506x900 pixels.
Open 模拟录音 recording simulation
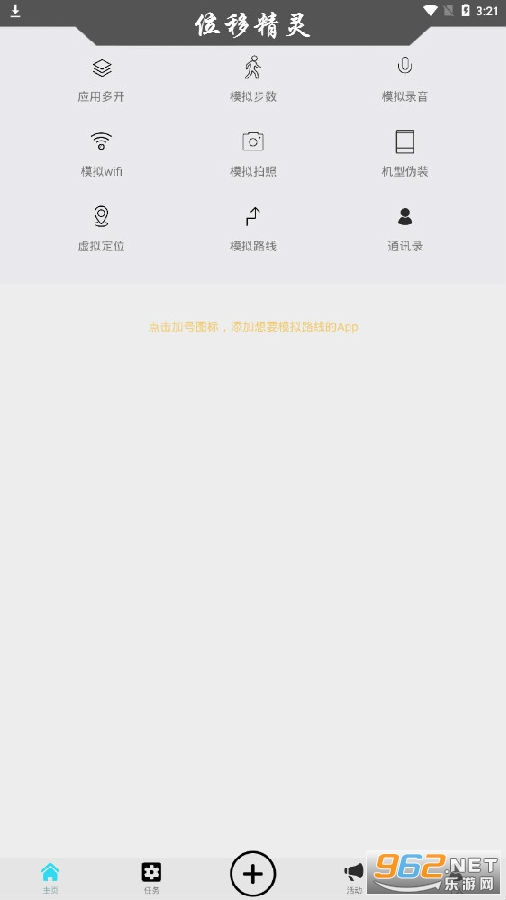[405, 80]
